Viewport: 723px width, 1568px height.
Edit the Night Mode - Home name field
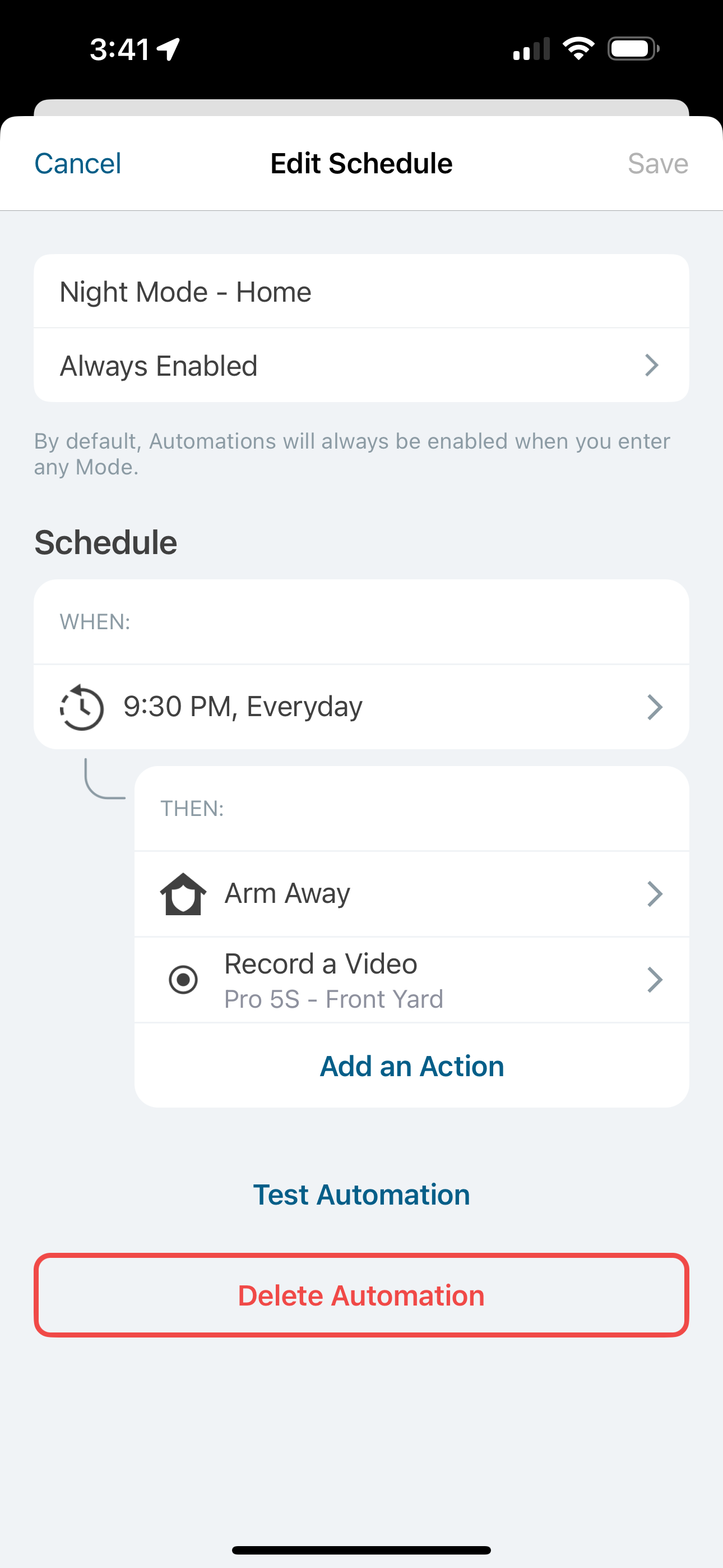click(x=361, y=292)
